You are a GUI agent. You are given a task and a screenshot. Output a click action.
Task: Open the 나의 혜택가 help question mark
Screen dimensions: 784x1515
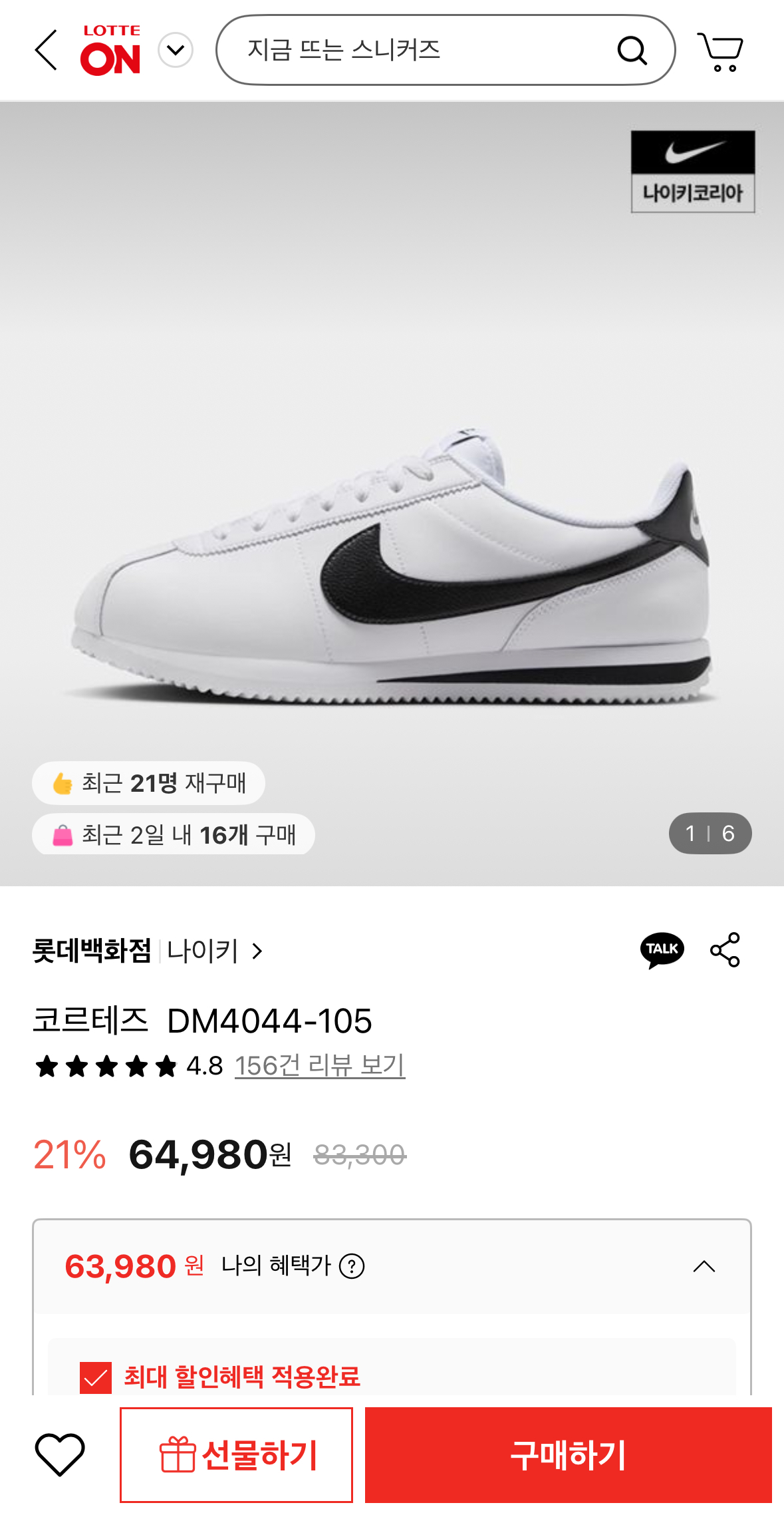pyautogui.click(x=352, y=1266)
